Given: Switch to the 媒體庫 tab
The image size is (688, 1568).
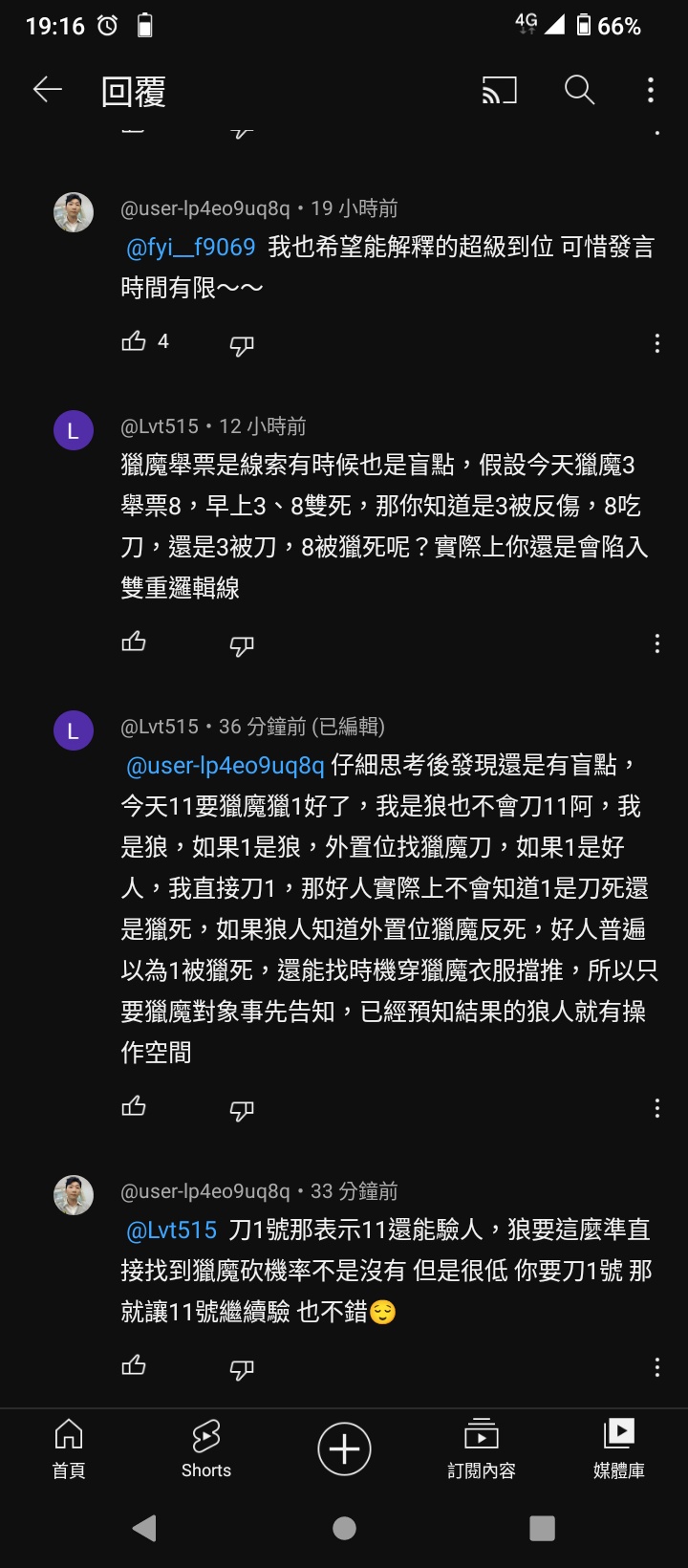Looking at the screenshot, I should [619, 1448].
